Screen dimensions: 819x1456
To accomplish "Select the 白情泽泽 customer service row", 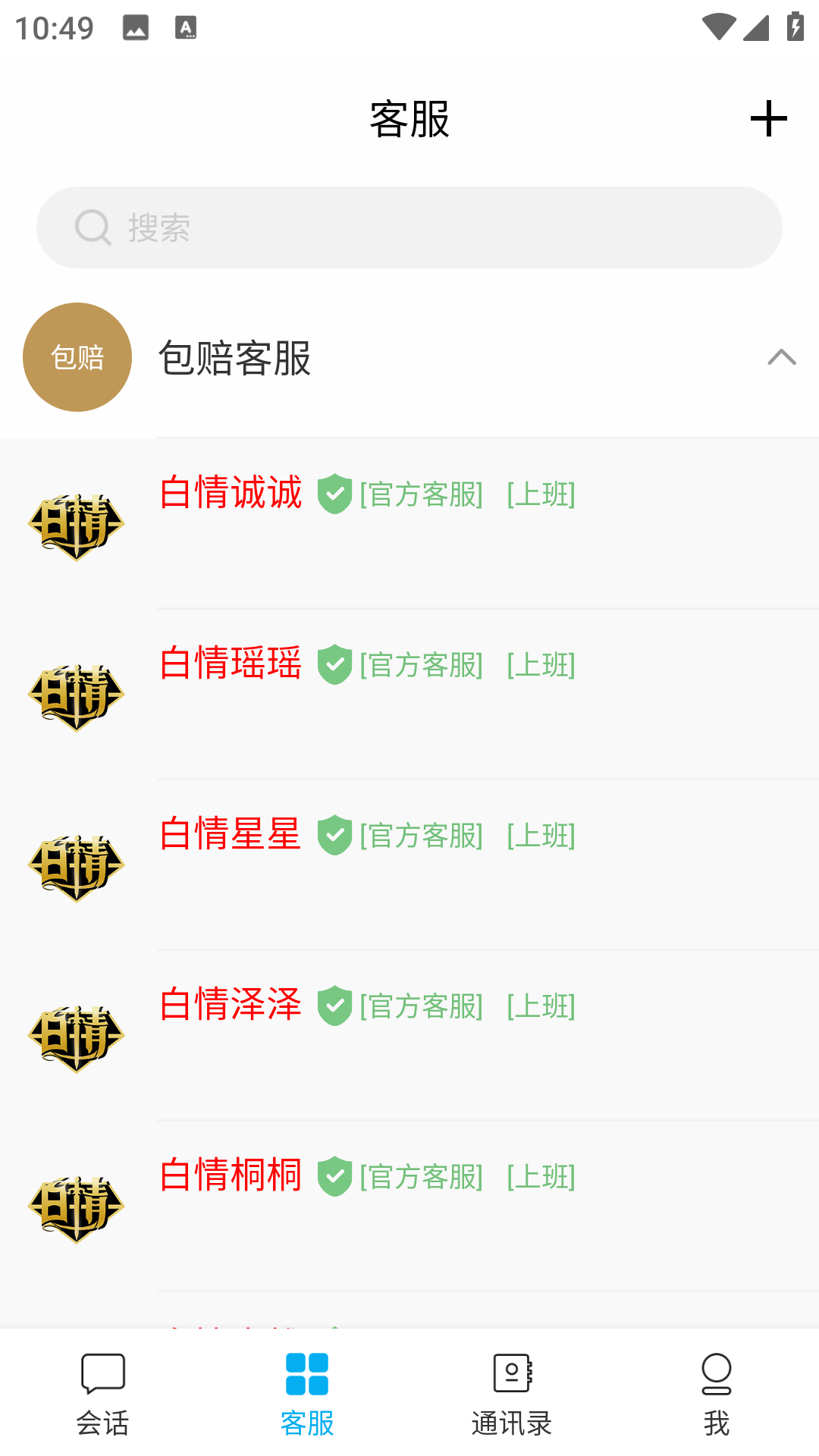I will click(409, 1036).
